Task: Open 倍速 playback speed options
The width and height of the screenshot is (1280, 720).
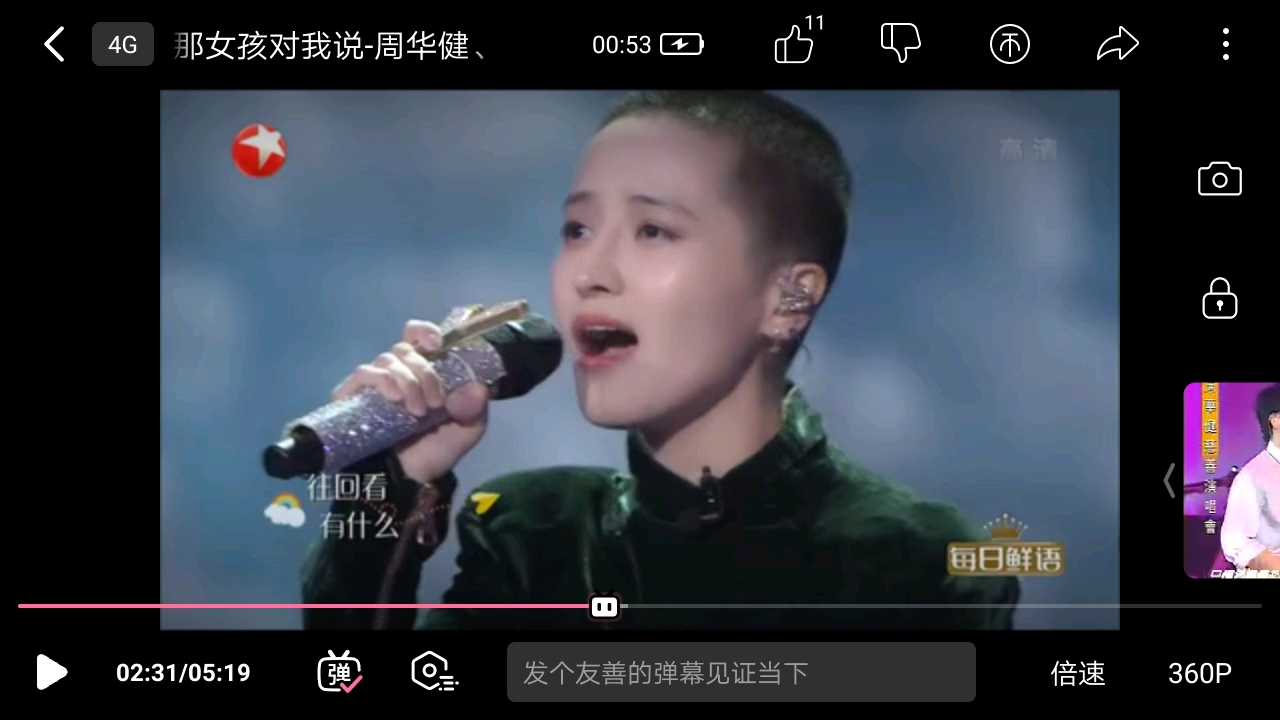Action: pos(1078,673)
